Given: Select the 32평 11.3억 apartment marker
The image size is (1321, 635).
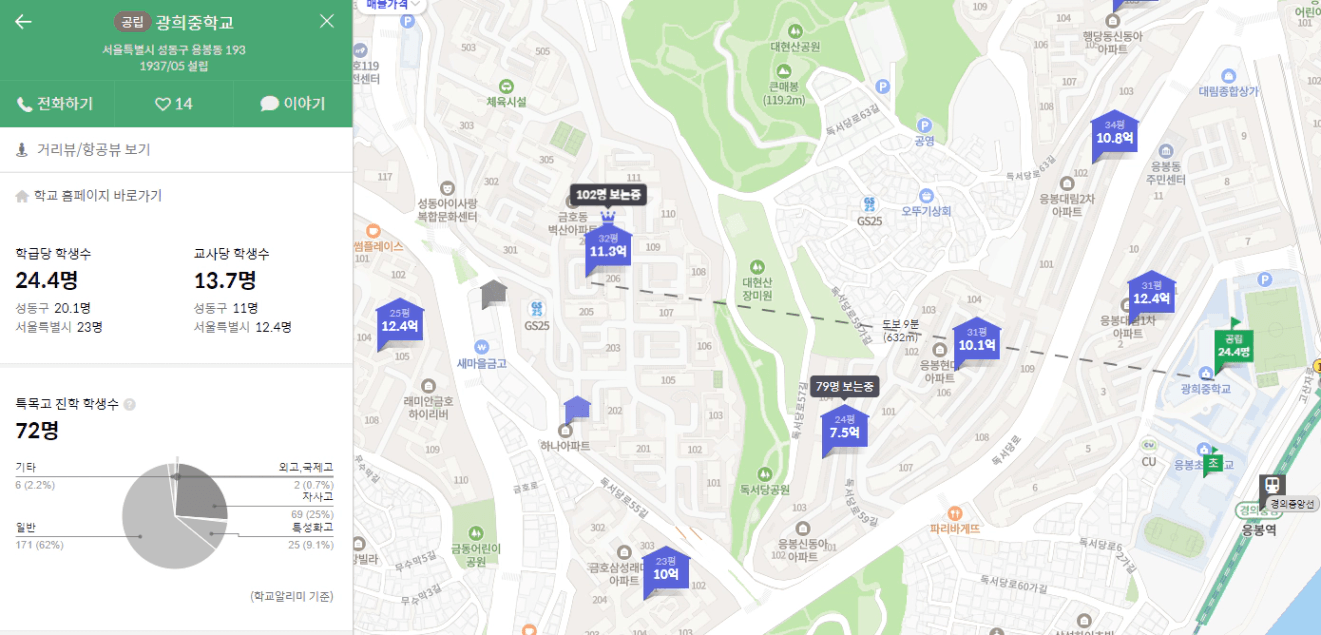Looking at the screenshot, I should 607,249.
